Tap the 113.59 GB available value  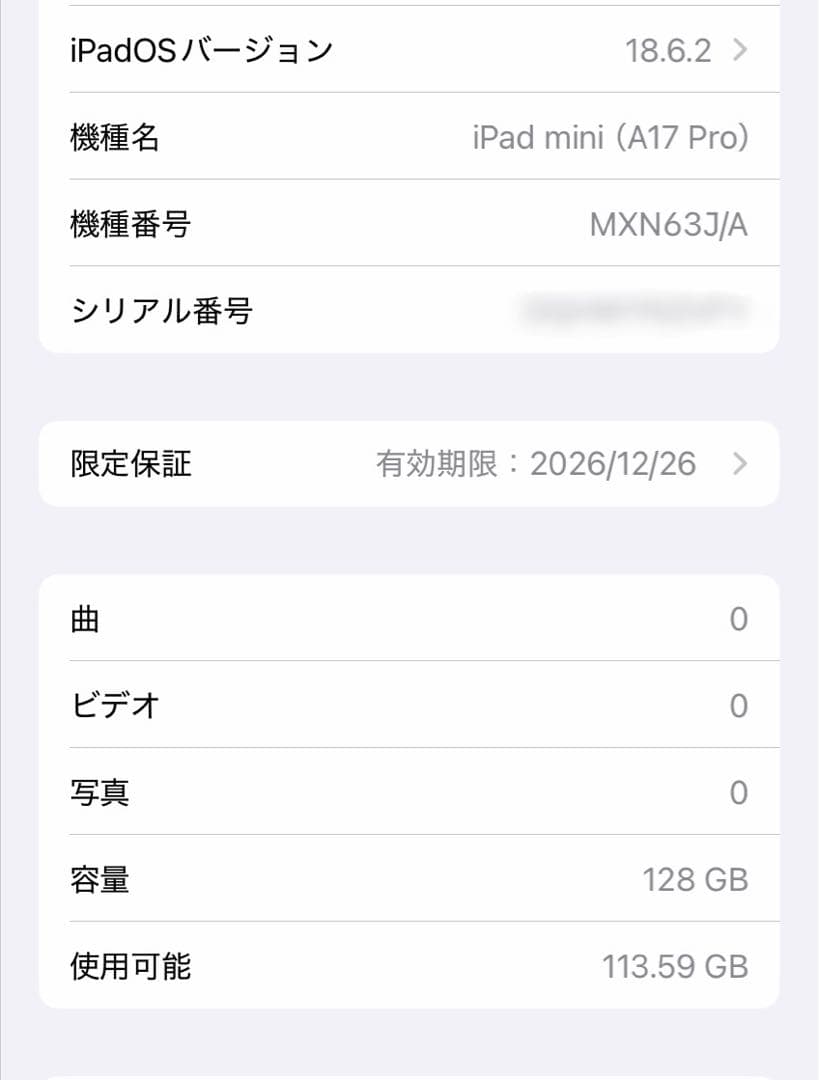[x=676, y=966]
